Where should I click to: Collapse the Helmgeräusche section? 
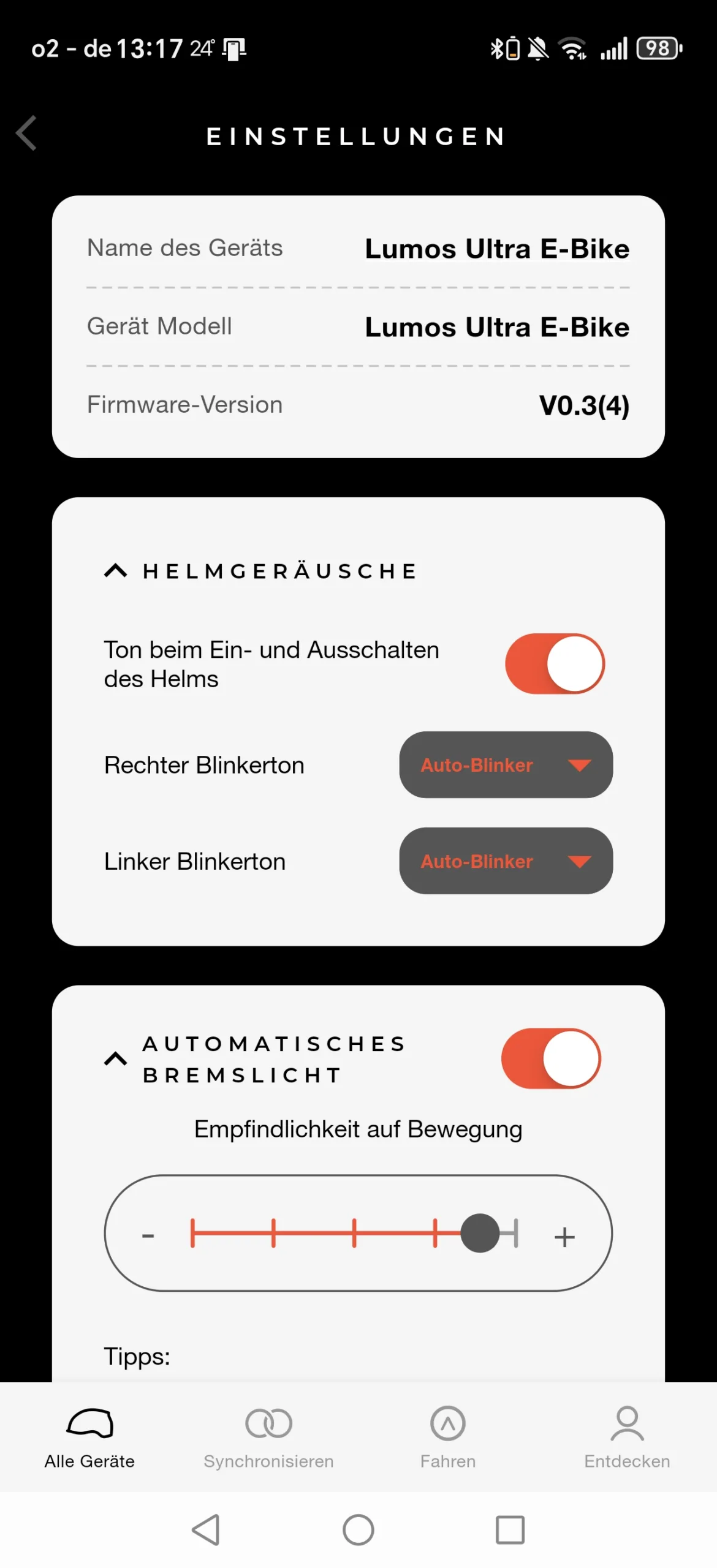[x=115, y=571]
